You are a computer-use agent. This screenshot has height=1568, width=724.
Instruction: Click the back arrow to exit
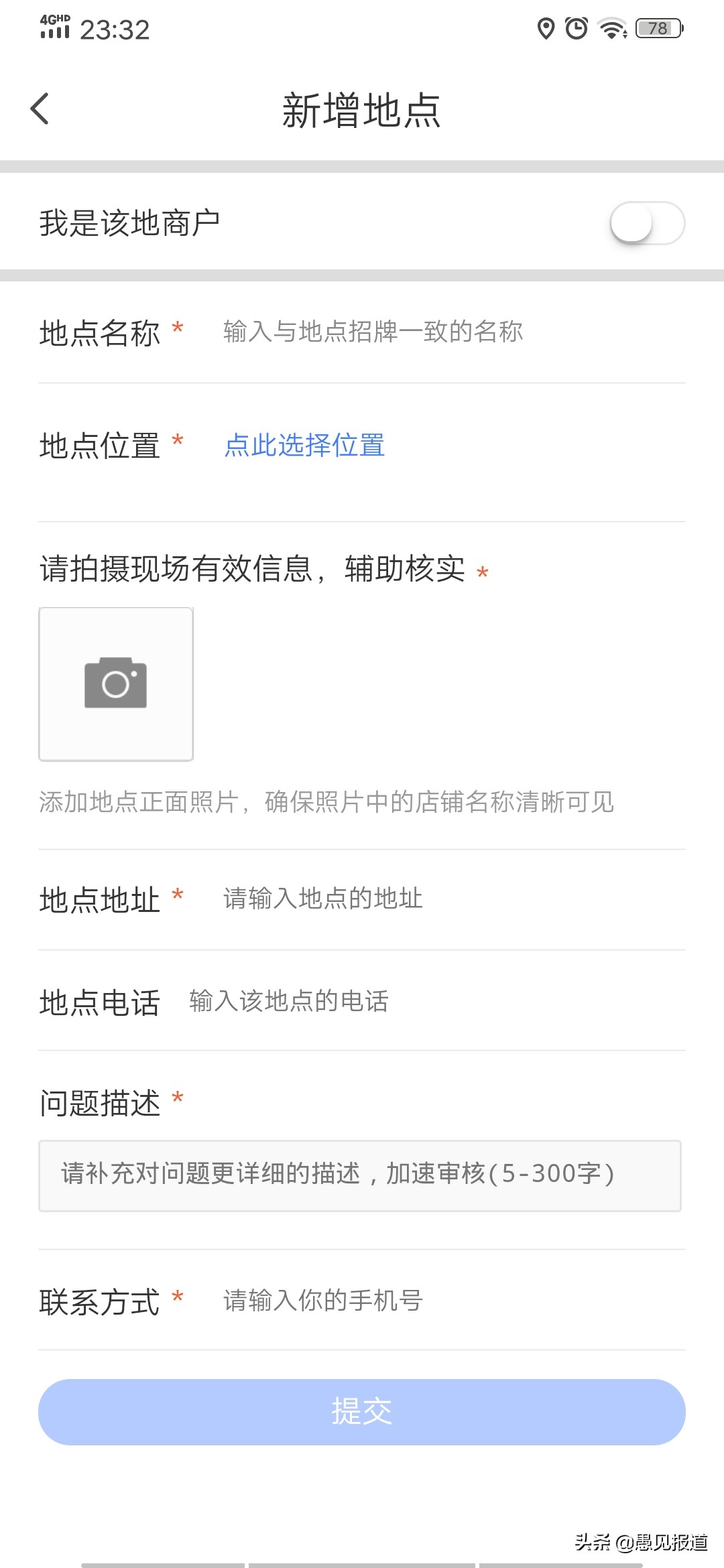tap(40, 107)
